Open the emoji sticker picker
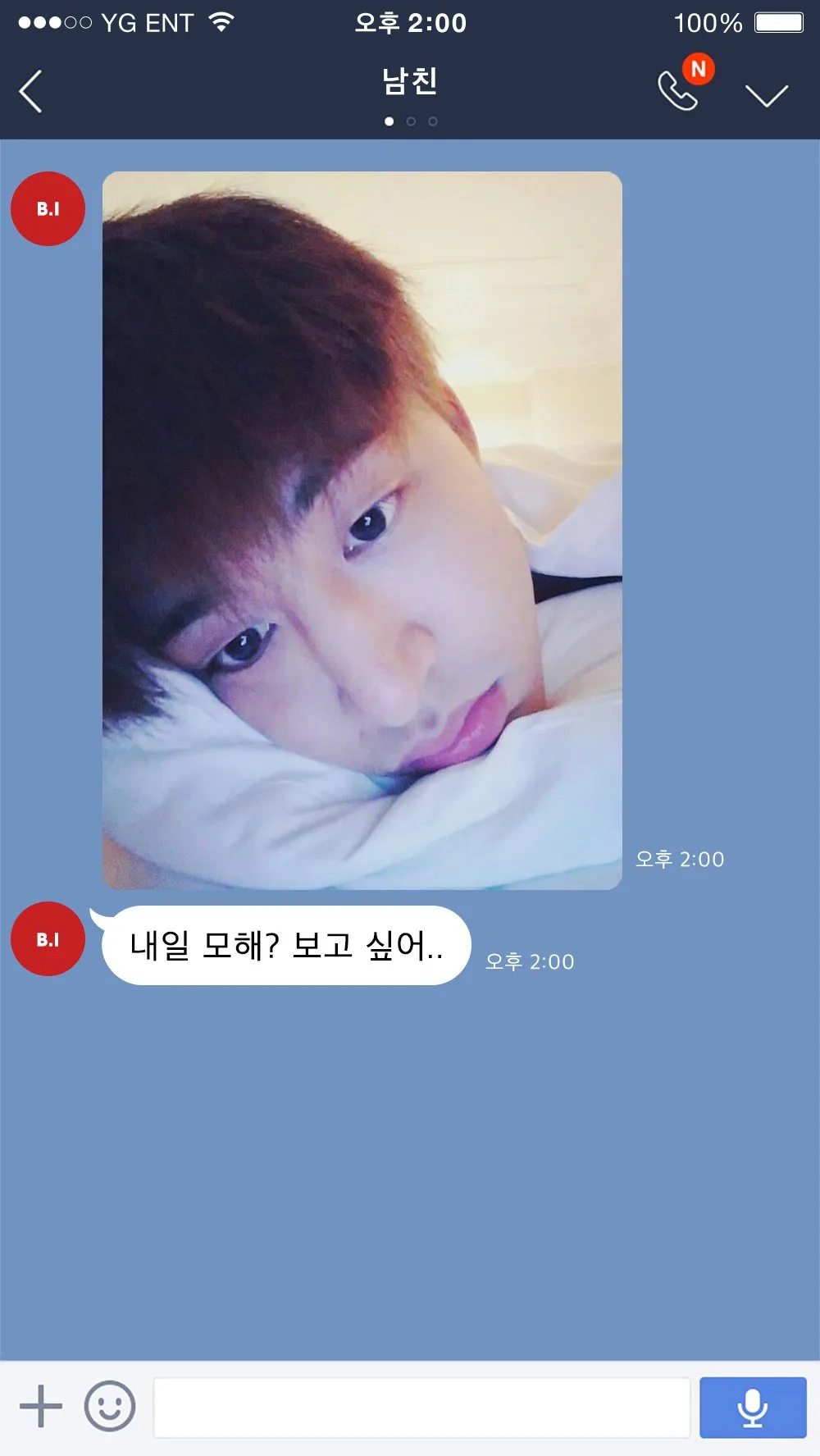The height and width of the screenshot is (1456, 820). pyautogui.click(x=109, y=1406)
